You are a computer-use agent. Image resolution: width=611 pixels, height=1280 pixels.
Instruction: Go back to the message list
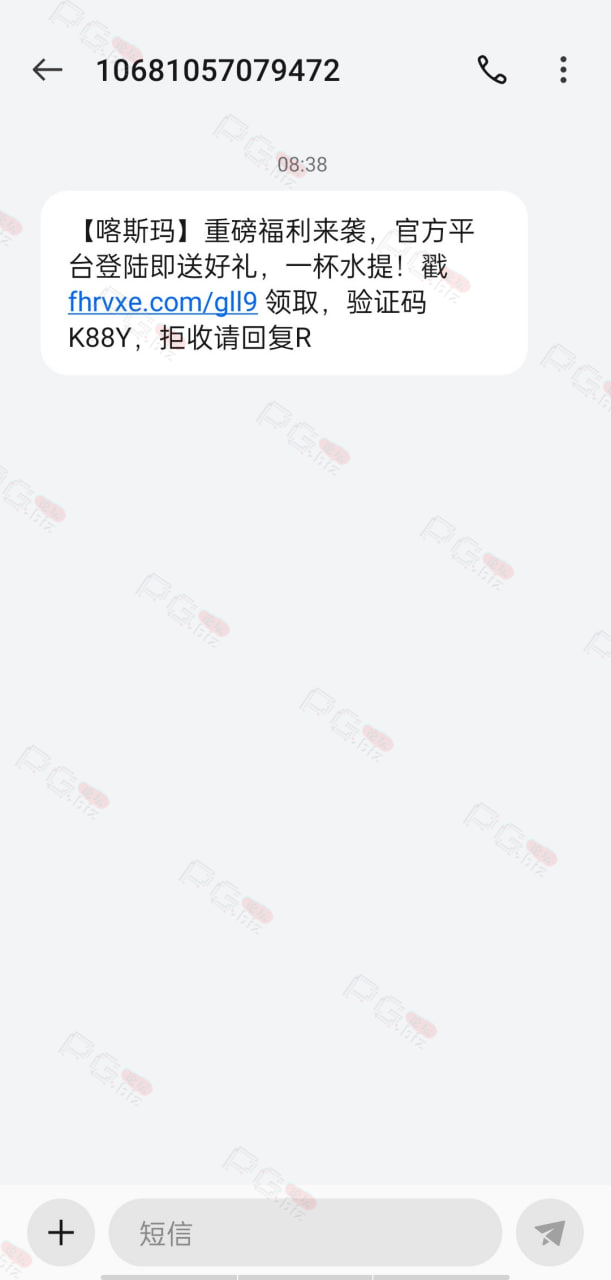(47, 70)
